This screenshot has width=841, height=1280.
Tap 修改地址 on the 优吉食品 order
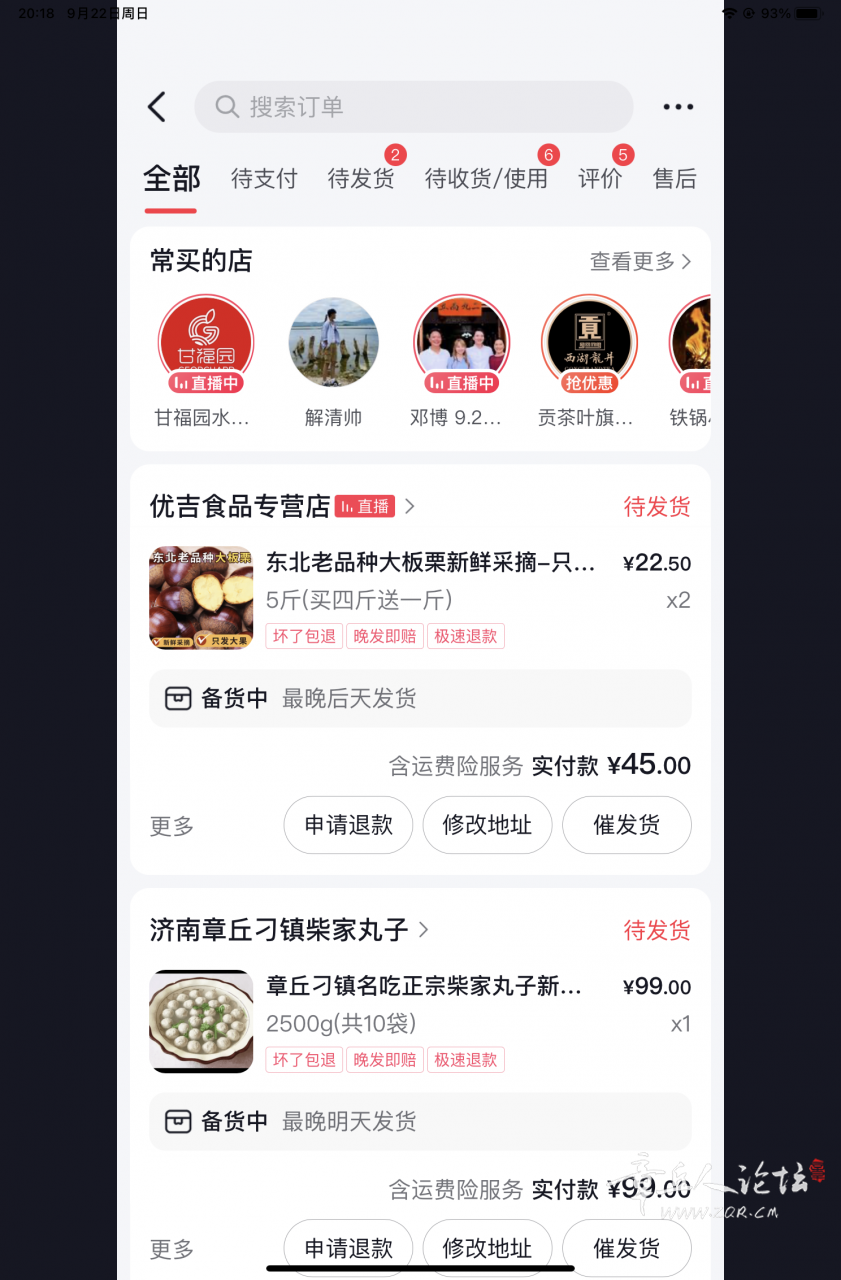click(487, 825)
